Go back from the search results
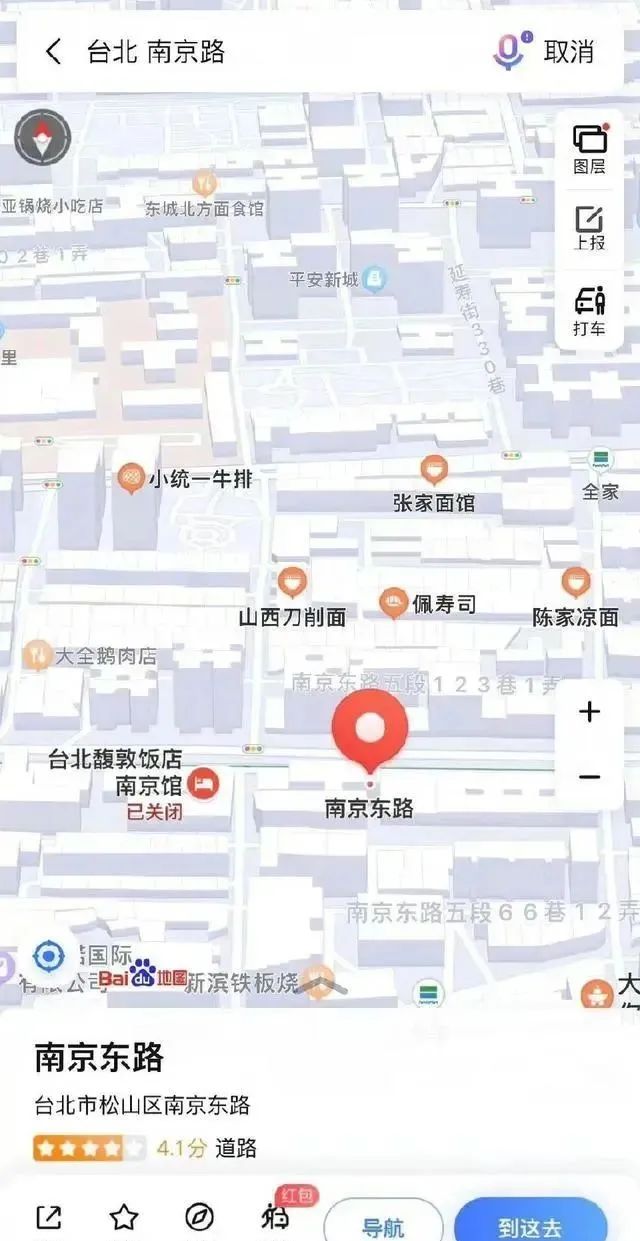640x1241 pixels. (x=54, y=52)
